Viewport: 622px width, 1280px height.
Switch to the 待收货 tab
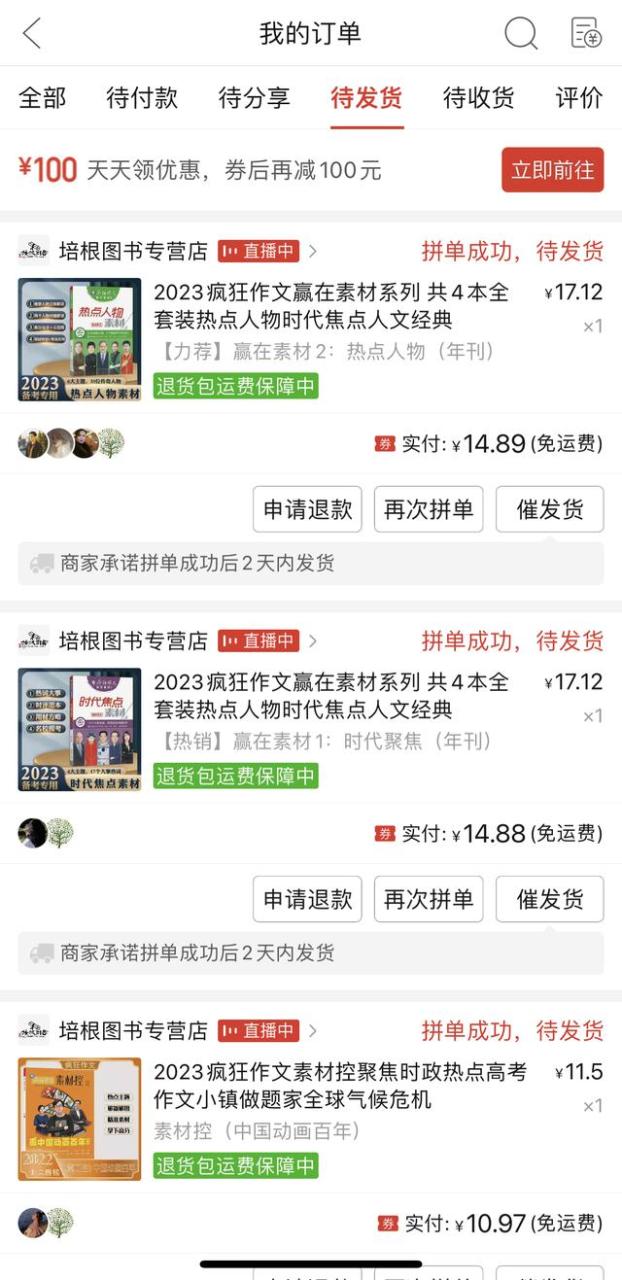(478, 98)
